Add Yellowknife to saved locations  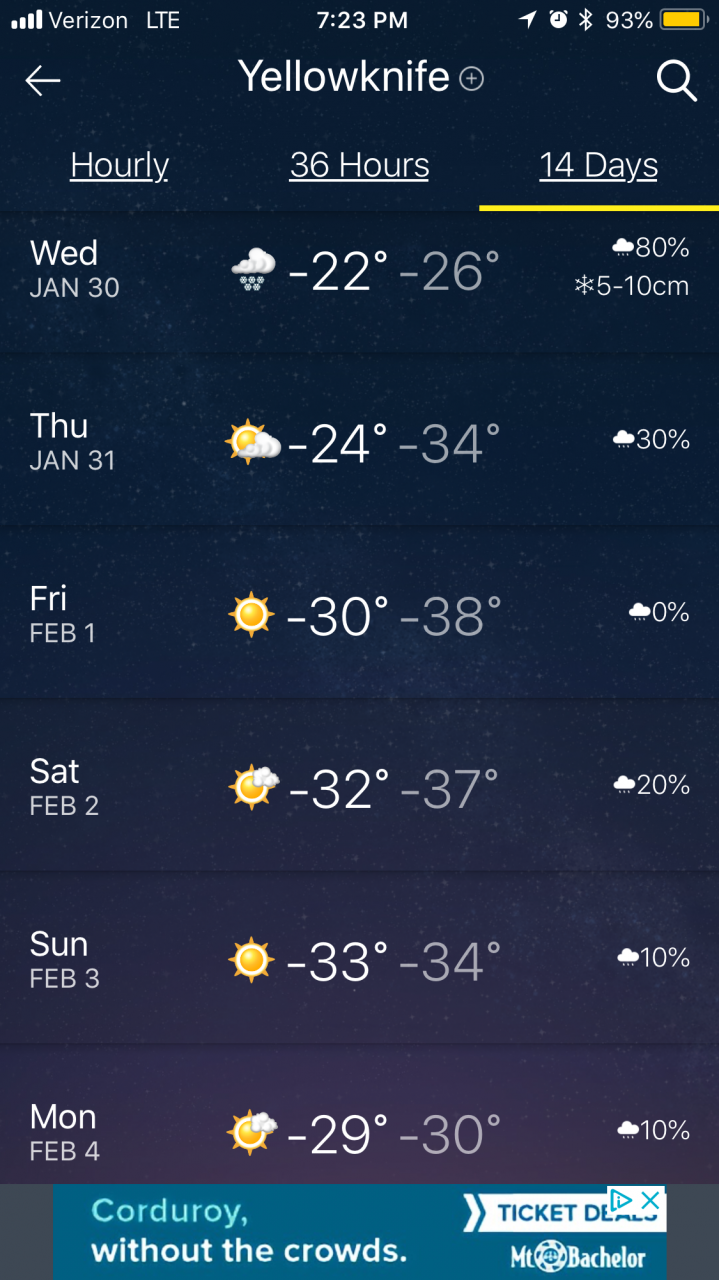471,79
